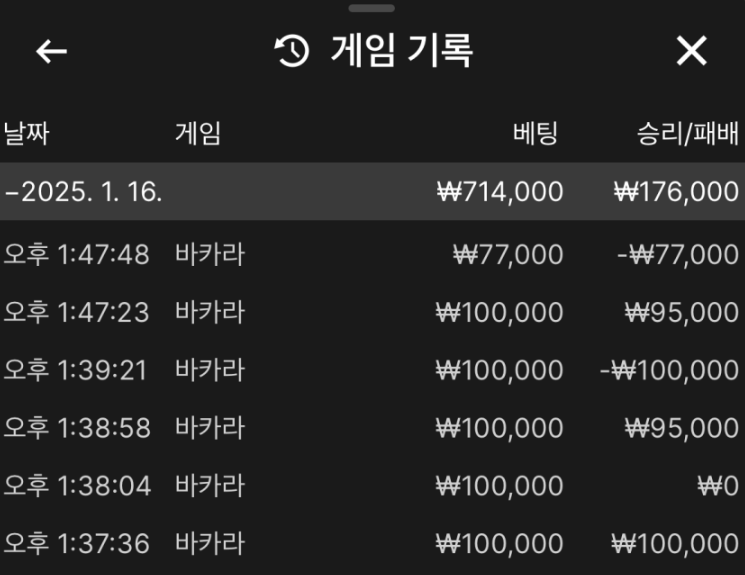Collapse the 2025. 1. 16. date group
Screen dimensions: 745x575
point(85,192)
